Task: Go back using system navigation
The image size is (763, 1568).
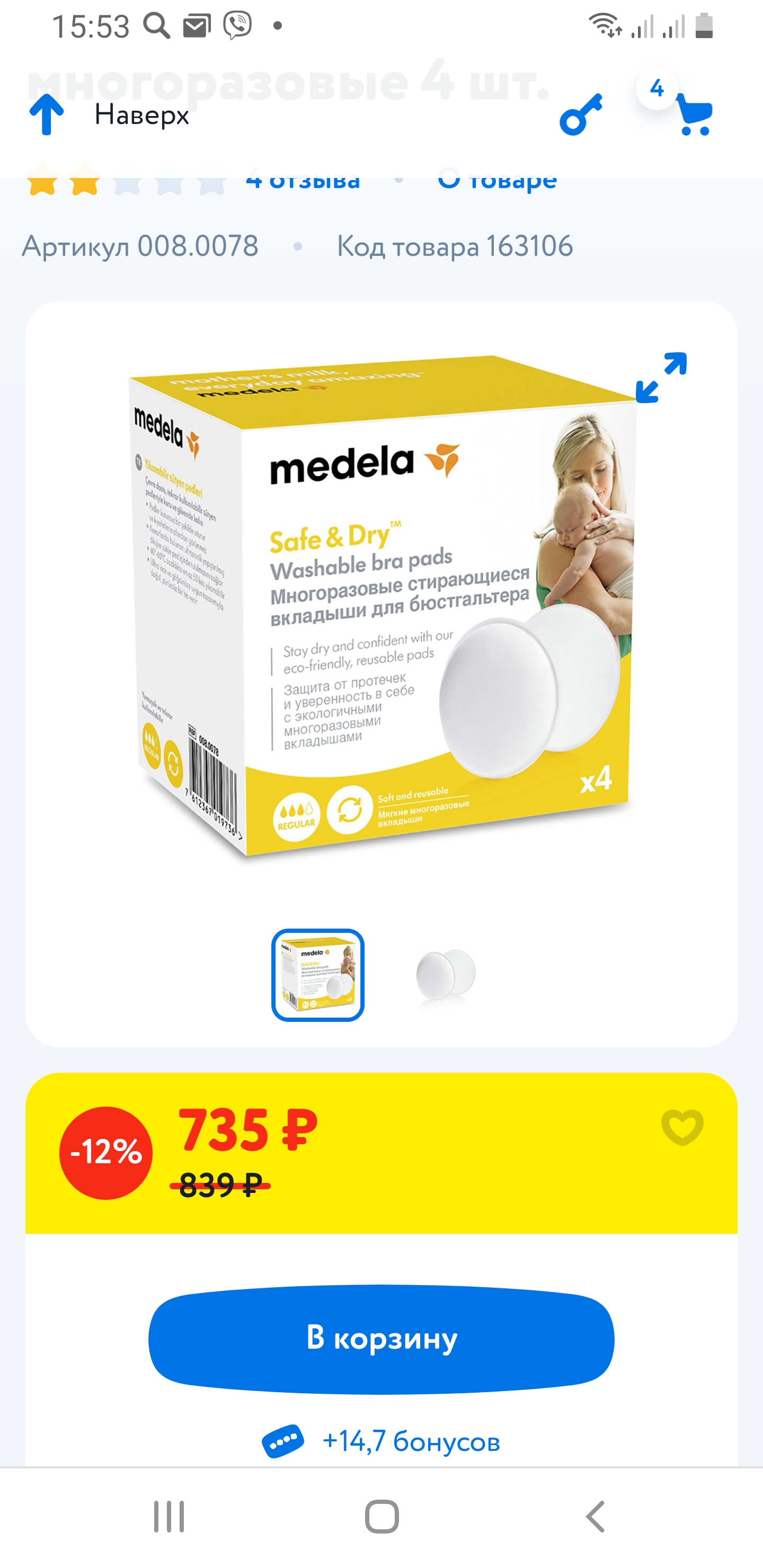Action: coord(595,1516)
